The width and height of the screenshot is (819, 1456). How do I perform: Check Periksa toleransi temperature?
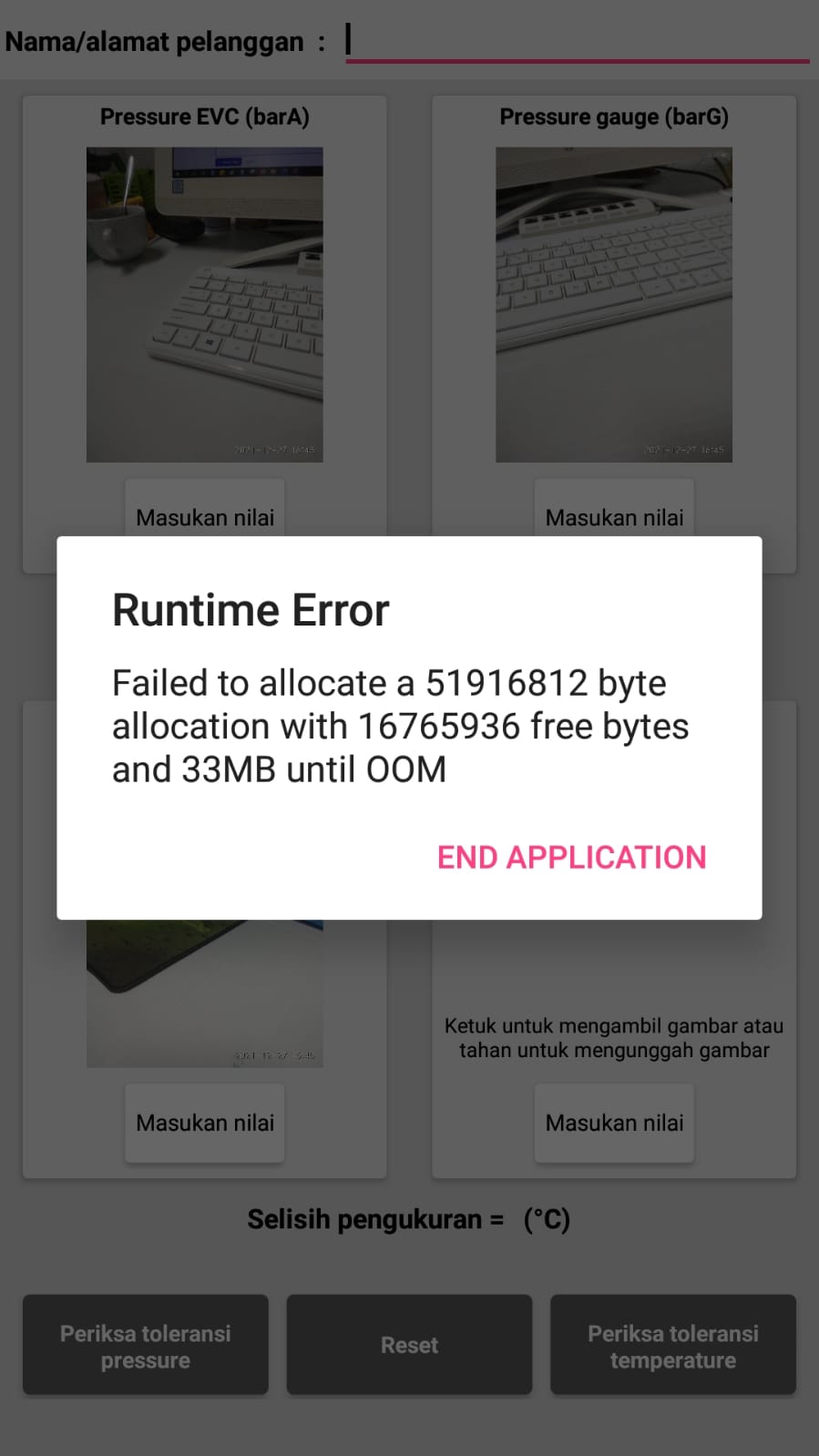click(x=673, y=1345)
